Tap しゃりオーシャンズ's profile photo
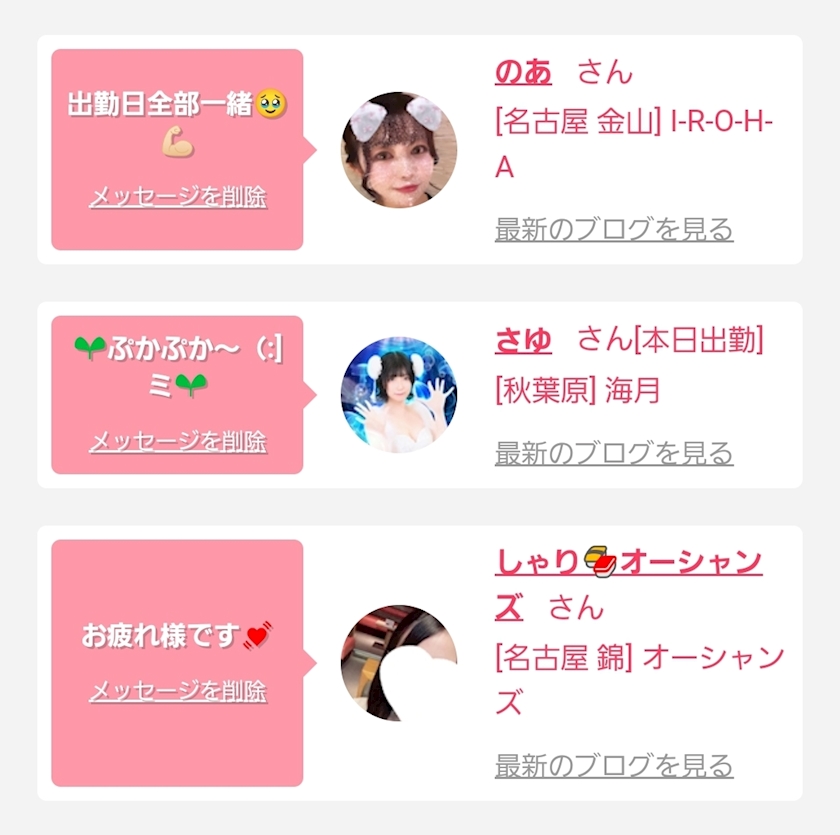The height and width of the screenshot is (835, 840). pos(399,663)
